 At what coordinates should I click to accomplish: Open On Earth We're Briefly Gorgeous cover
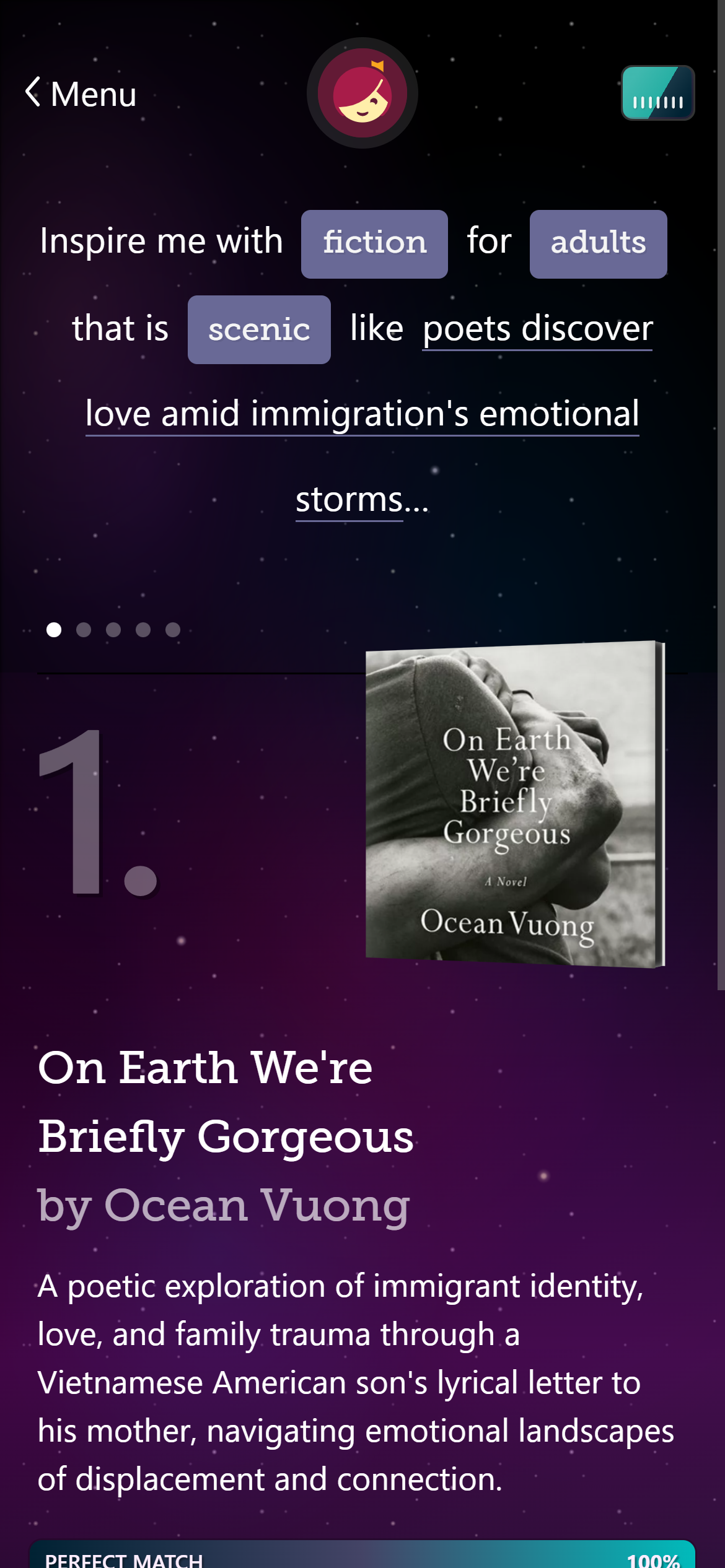point(514,804)
